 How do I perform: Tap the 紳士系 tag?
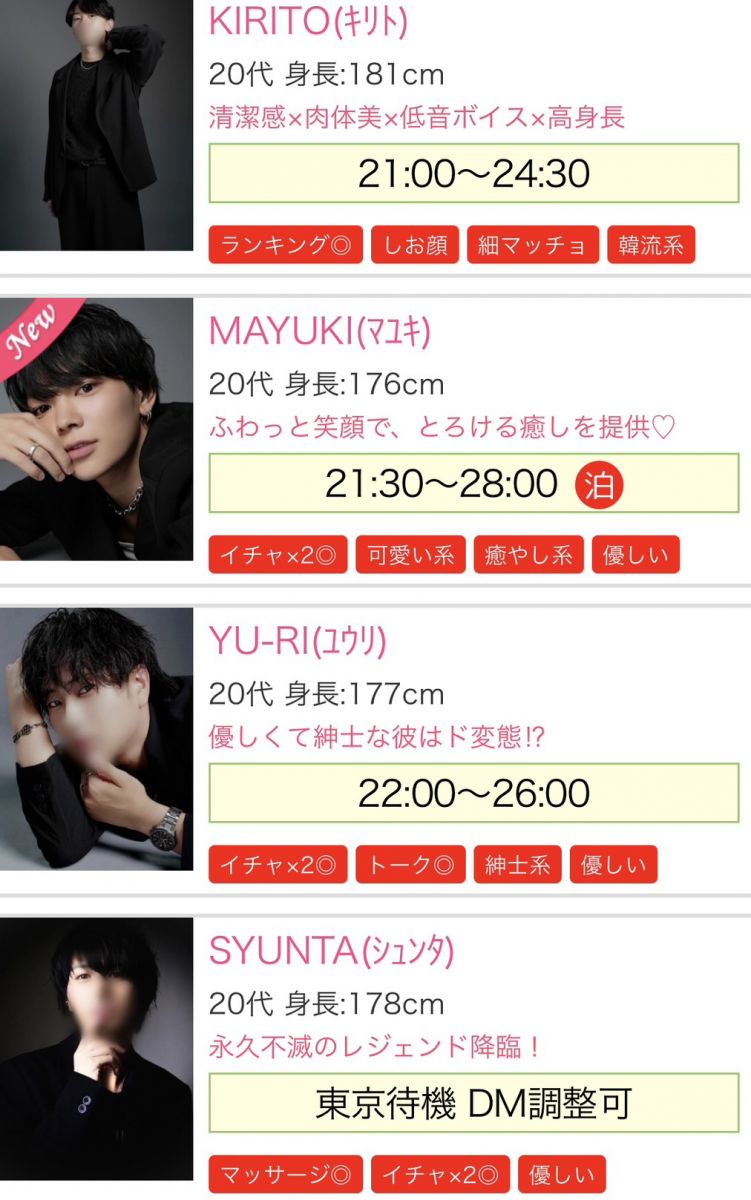pyautogui.click(x=517, y=865)
